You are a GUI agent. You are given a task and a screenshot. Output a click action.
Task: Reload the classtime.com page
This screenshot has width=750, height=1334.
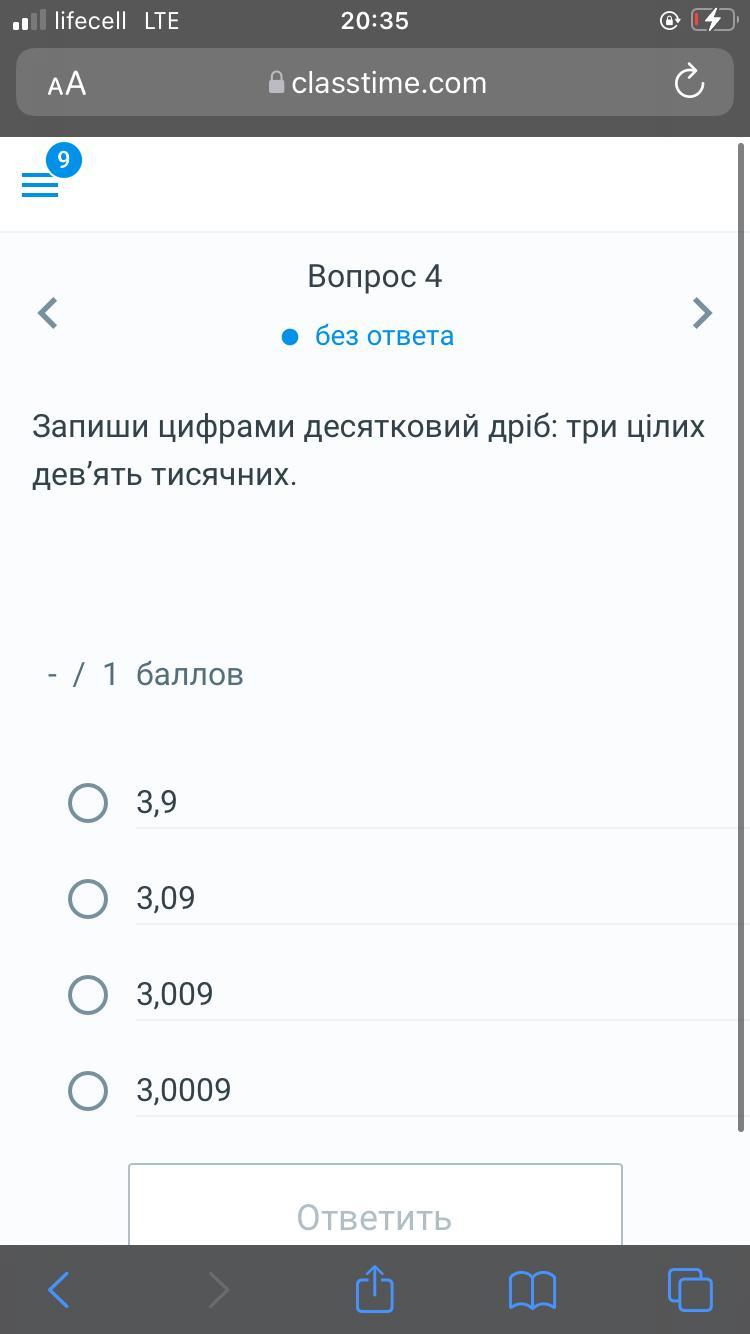click(x=689, y=83)
